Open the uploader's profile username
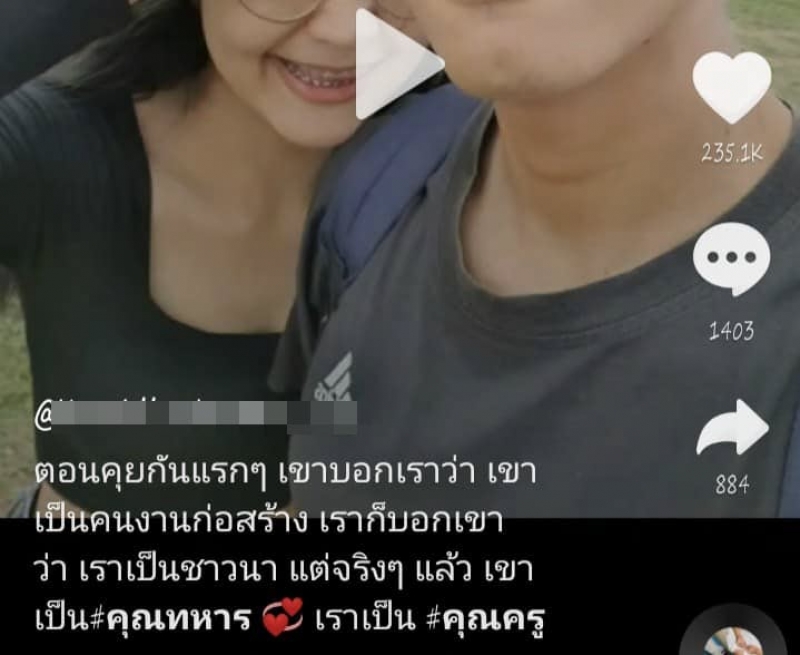The width and height of the screenshot is (800, 655). coord(196,414)
